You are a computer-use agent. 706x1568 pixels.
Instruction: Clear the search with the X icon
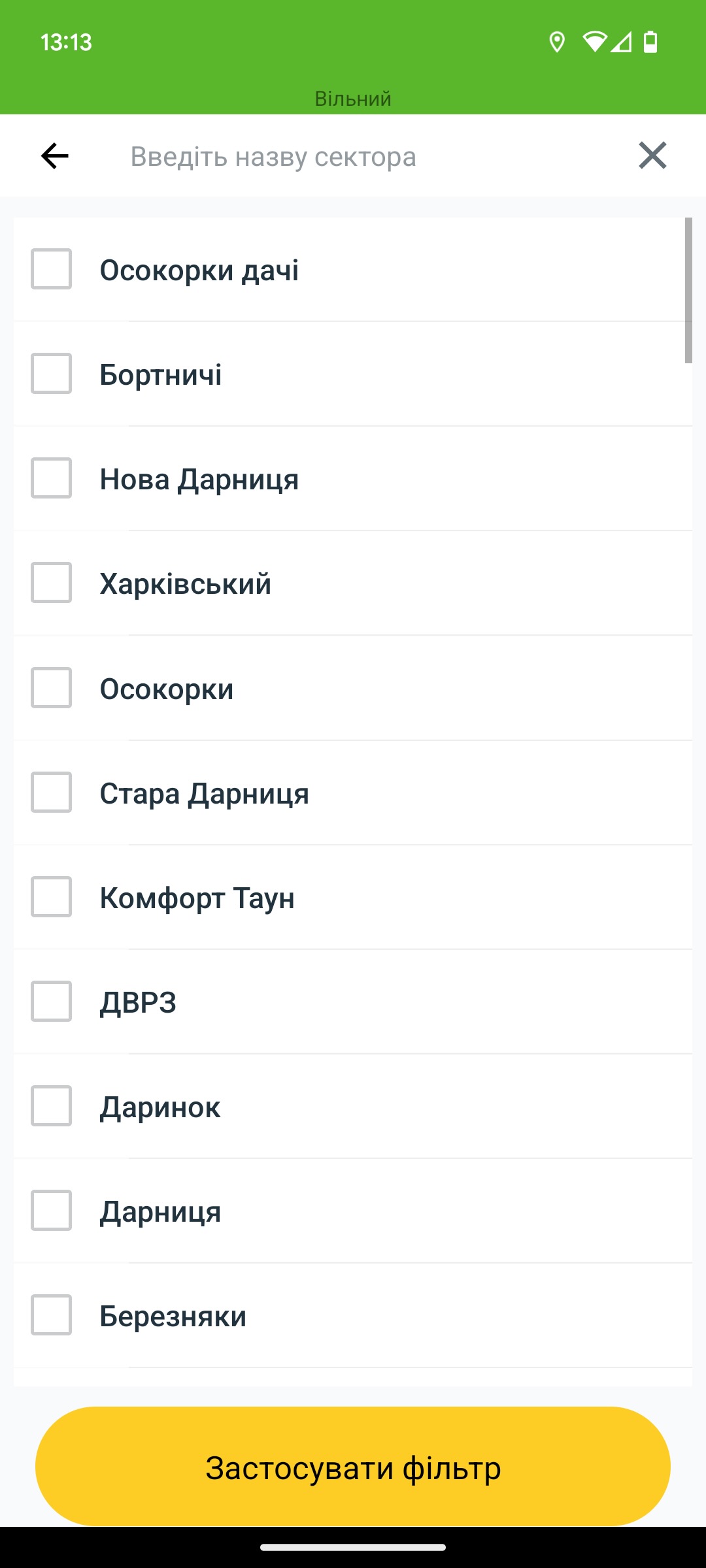pyautogui.click(x=652, y=155)
